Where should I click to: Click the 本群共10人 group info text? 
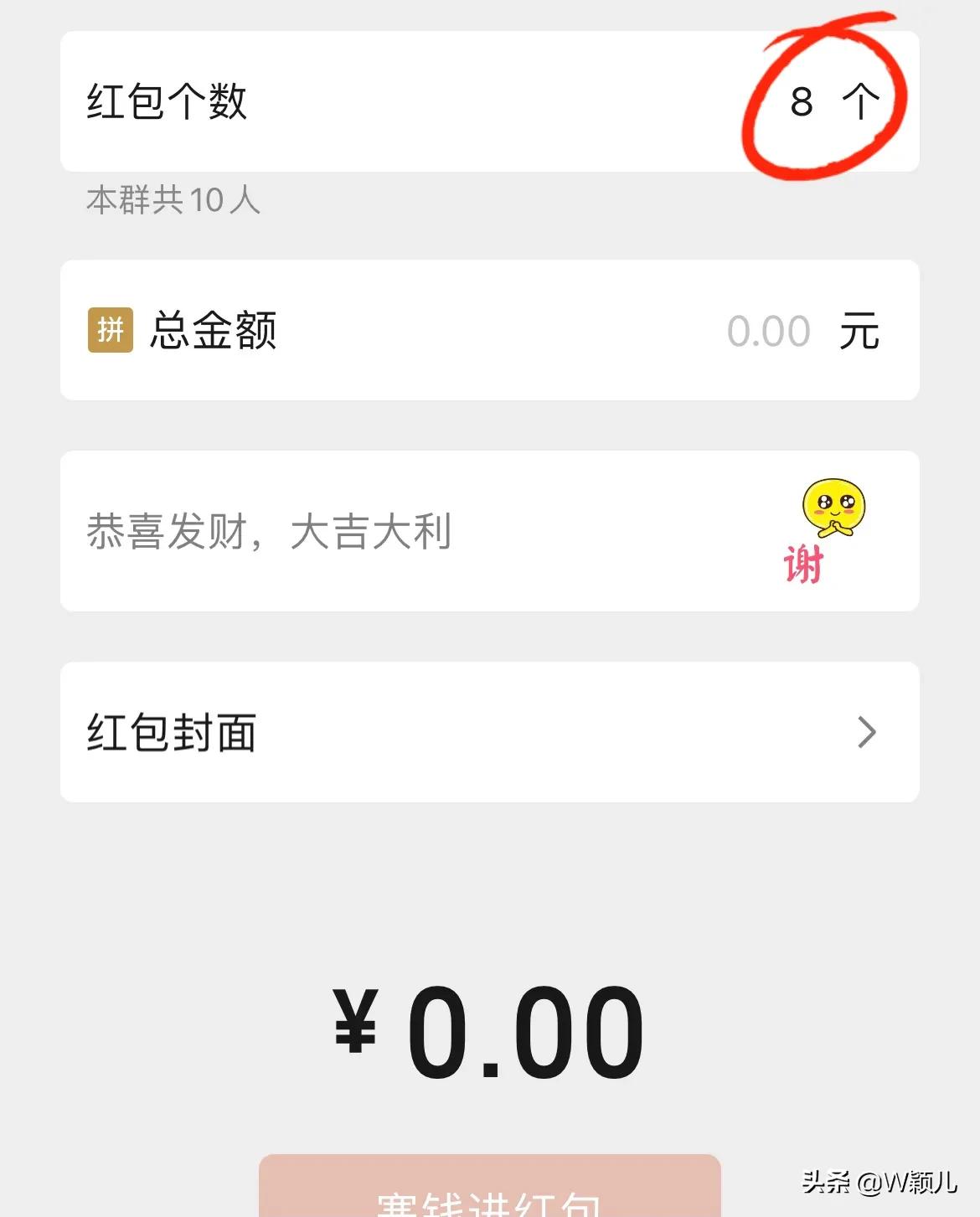[x=172, y=199]
